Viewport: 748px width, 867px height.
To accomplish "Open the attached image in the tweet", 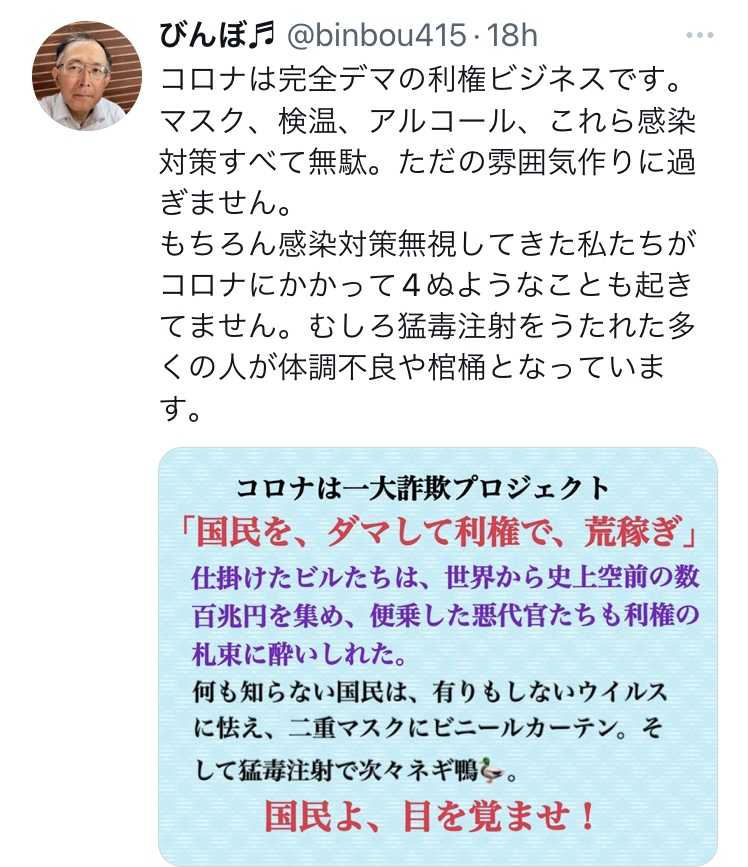I will coord(437,656).
